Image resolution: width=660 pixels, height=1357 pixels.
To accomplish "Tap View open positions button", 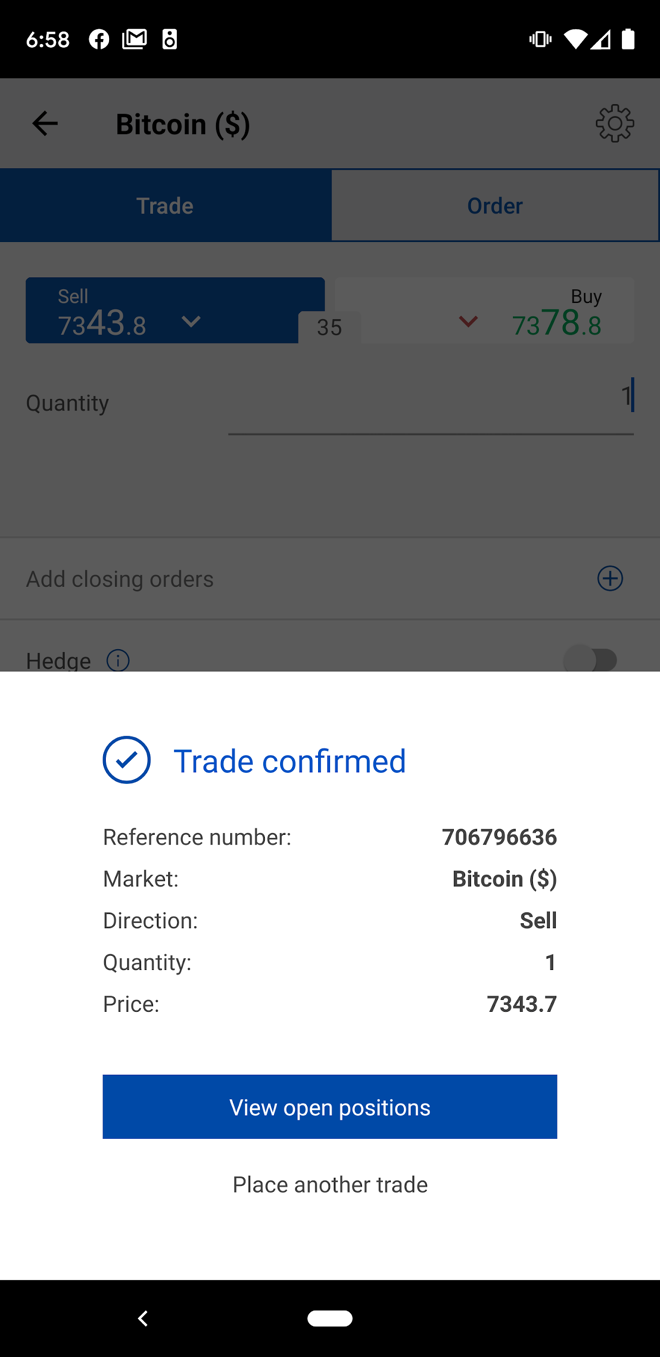I will point(330,1107).
